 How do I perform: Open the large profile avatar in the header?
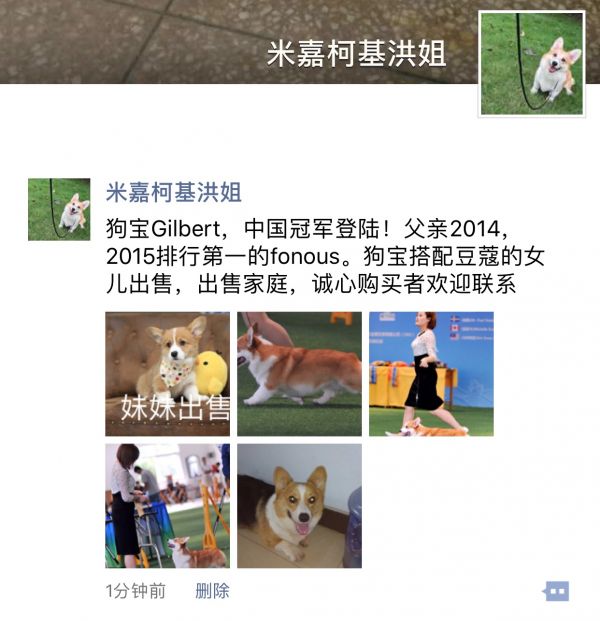tap(531, 64)
